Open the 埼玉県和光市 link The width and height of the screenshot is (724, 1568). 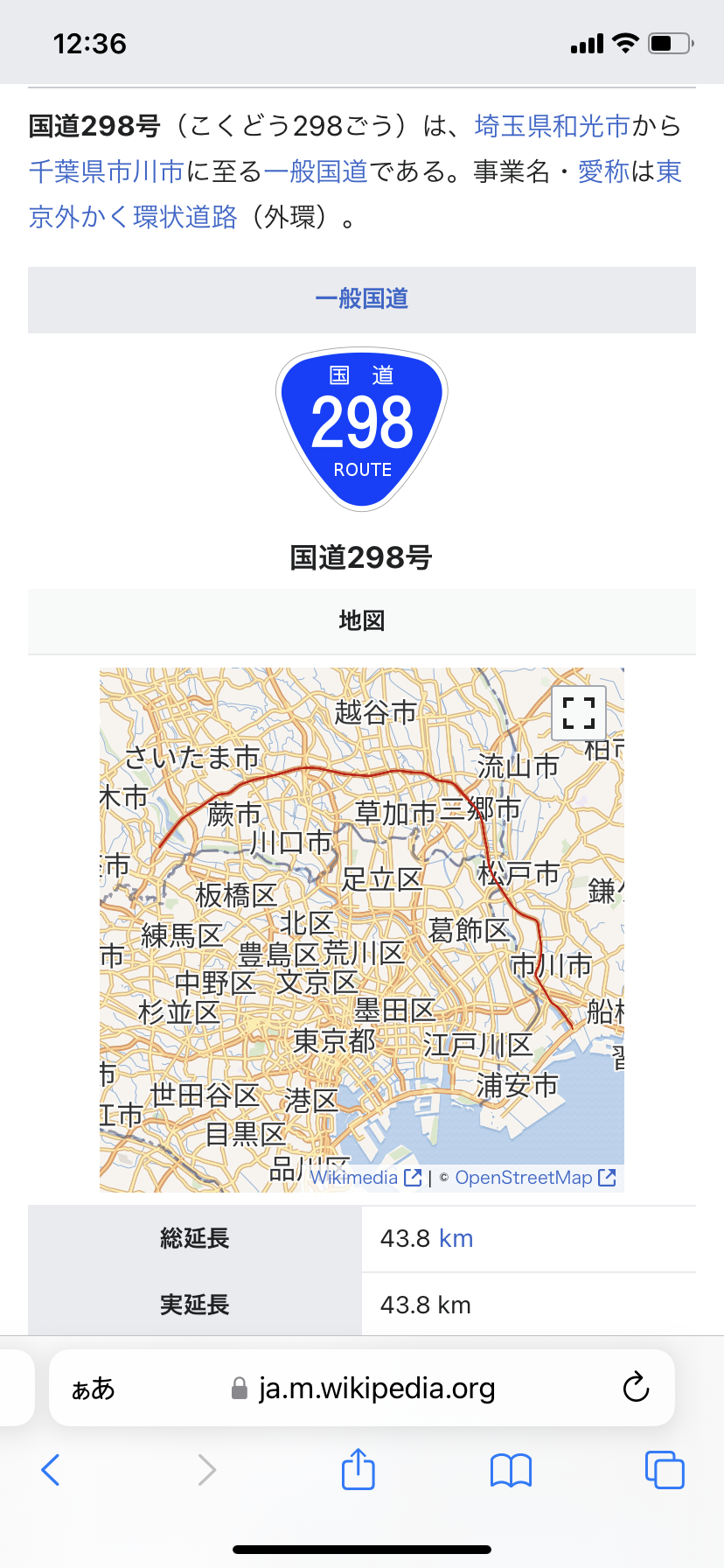point(552,127)
